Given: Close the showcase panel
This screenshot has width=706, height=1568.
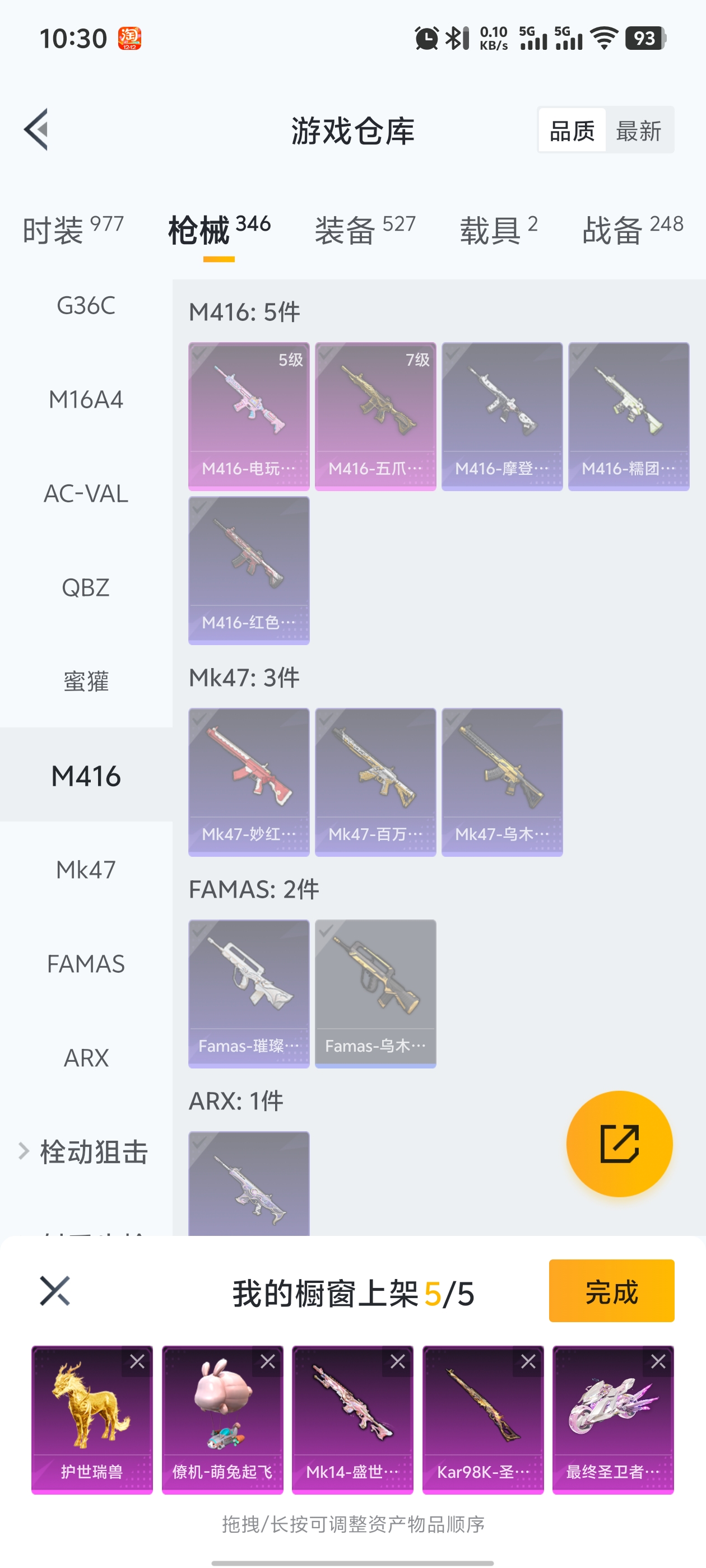Looking at the screenshot, I should 55,1290.
